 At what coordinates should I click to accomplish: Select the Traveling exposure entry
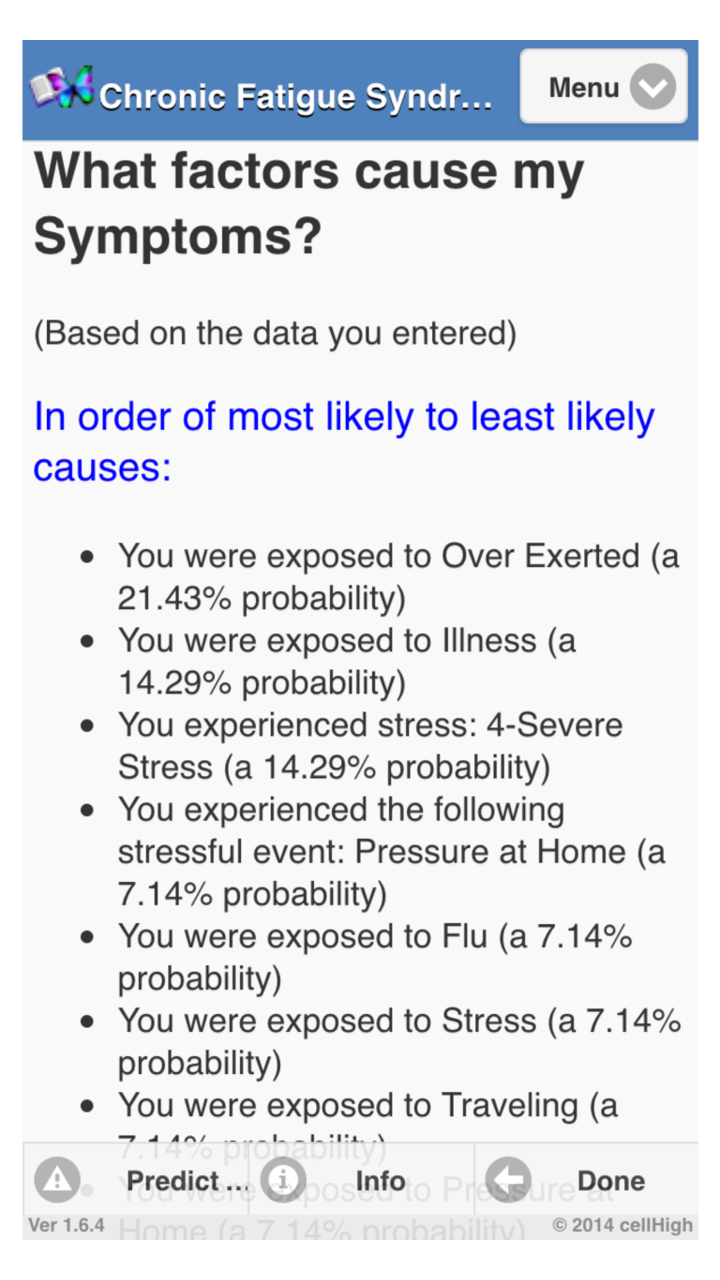pos(368,1106)
